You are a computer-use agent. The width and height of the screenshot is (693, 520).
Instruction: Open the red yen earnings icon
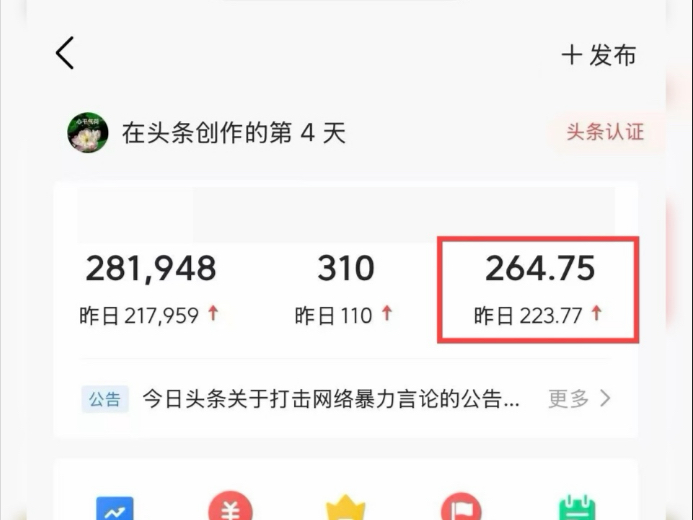click(231, 508)
